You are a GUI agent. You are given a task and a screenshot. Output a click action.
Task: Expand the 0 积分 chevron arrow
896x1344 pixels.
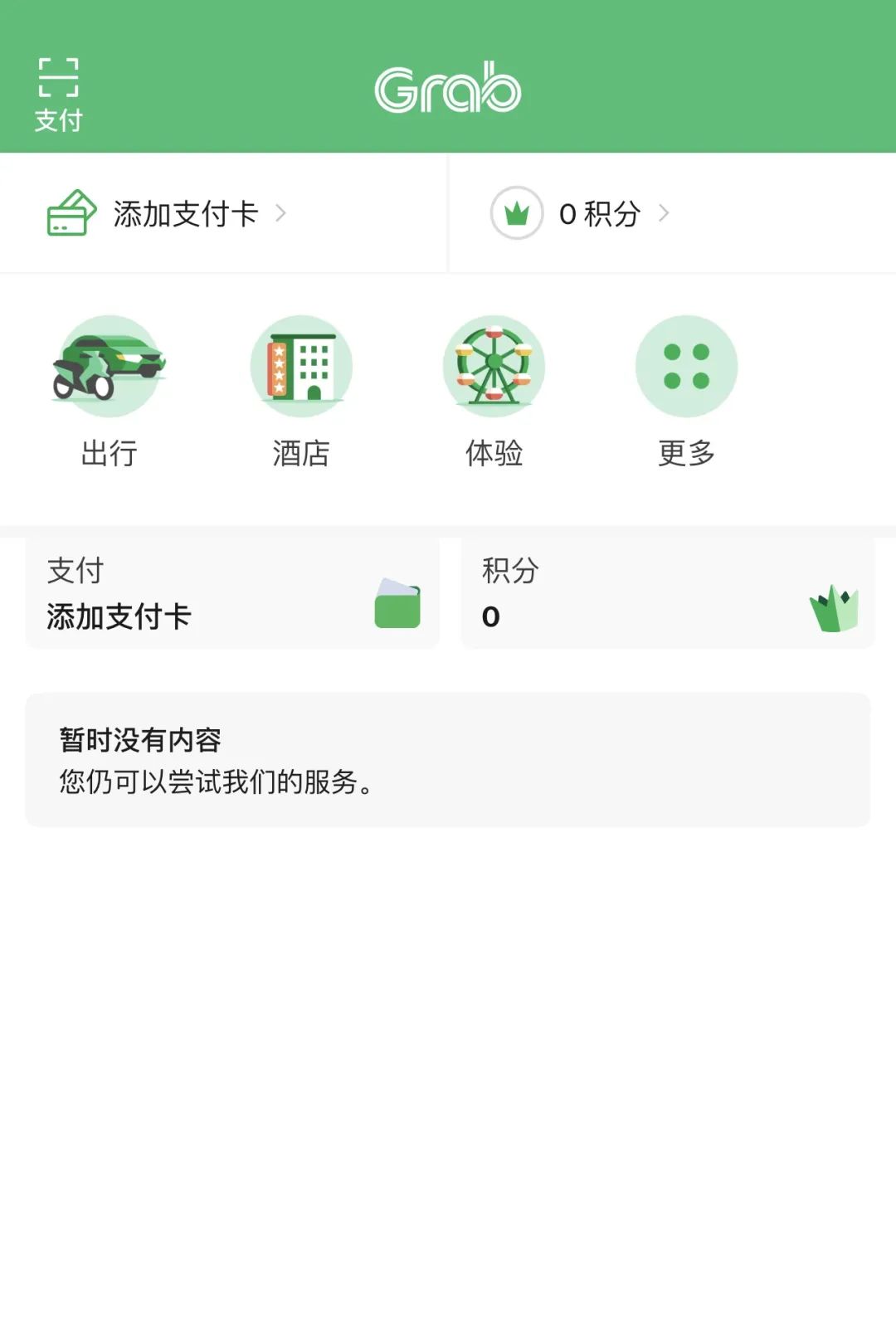click(664, 214)
